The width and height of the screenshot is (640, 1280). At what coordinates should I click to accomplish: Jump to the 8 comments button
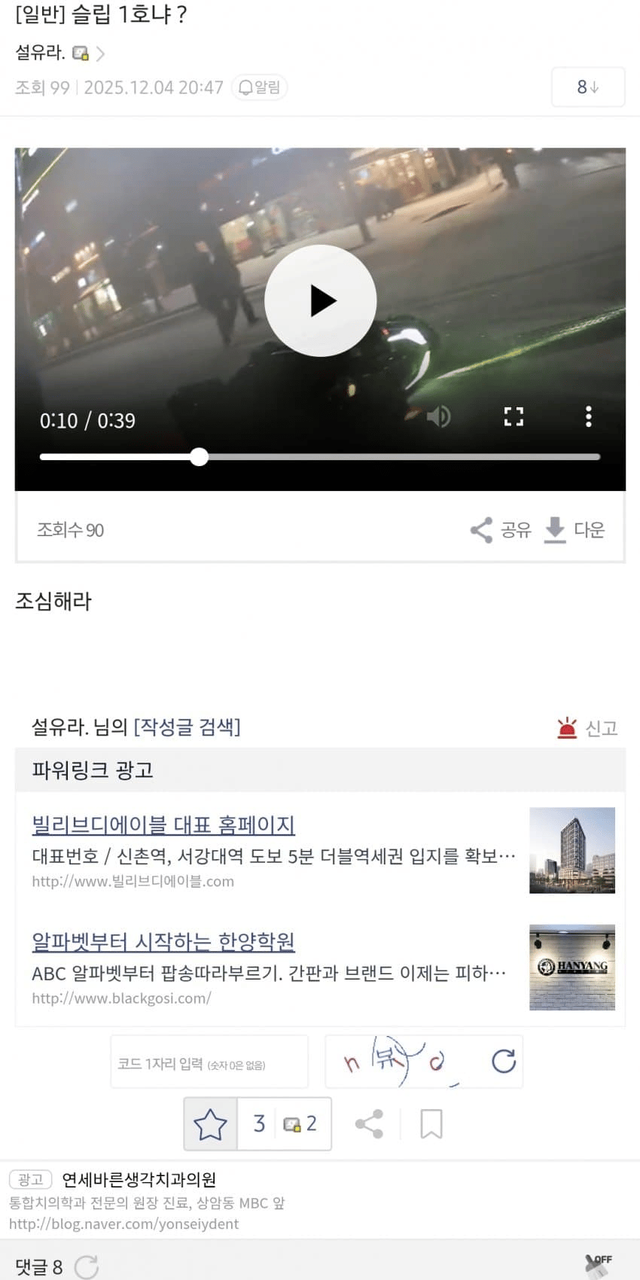tap(587, 87)
